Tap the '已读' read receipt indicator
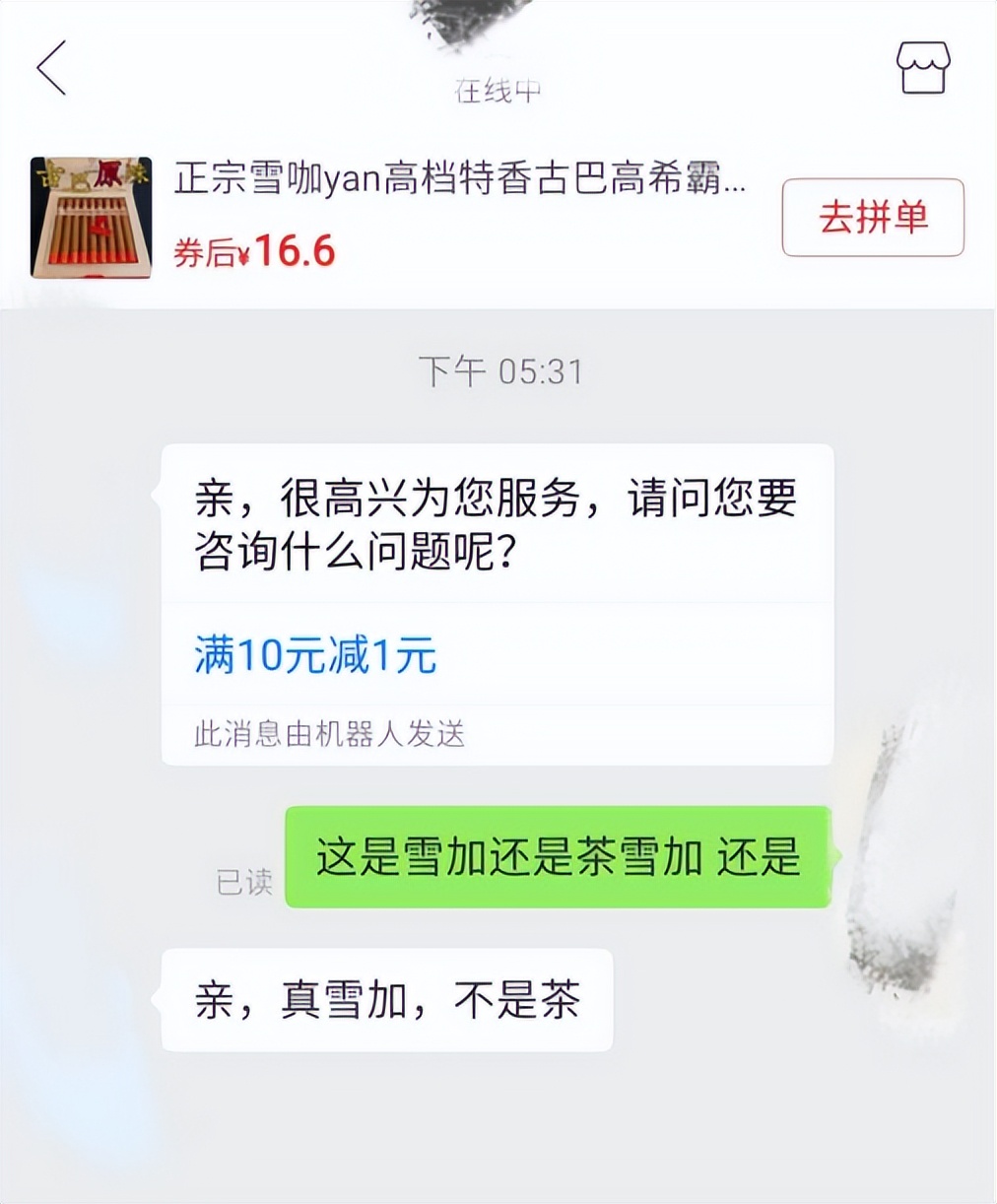This screenshot has height=1204, width=997. tap(242, 882)
